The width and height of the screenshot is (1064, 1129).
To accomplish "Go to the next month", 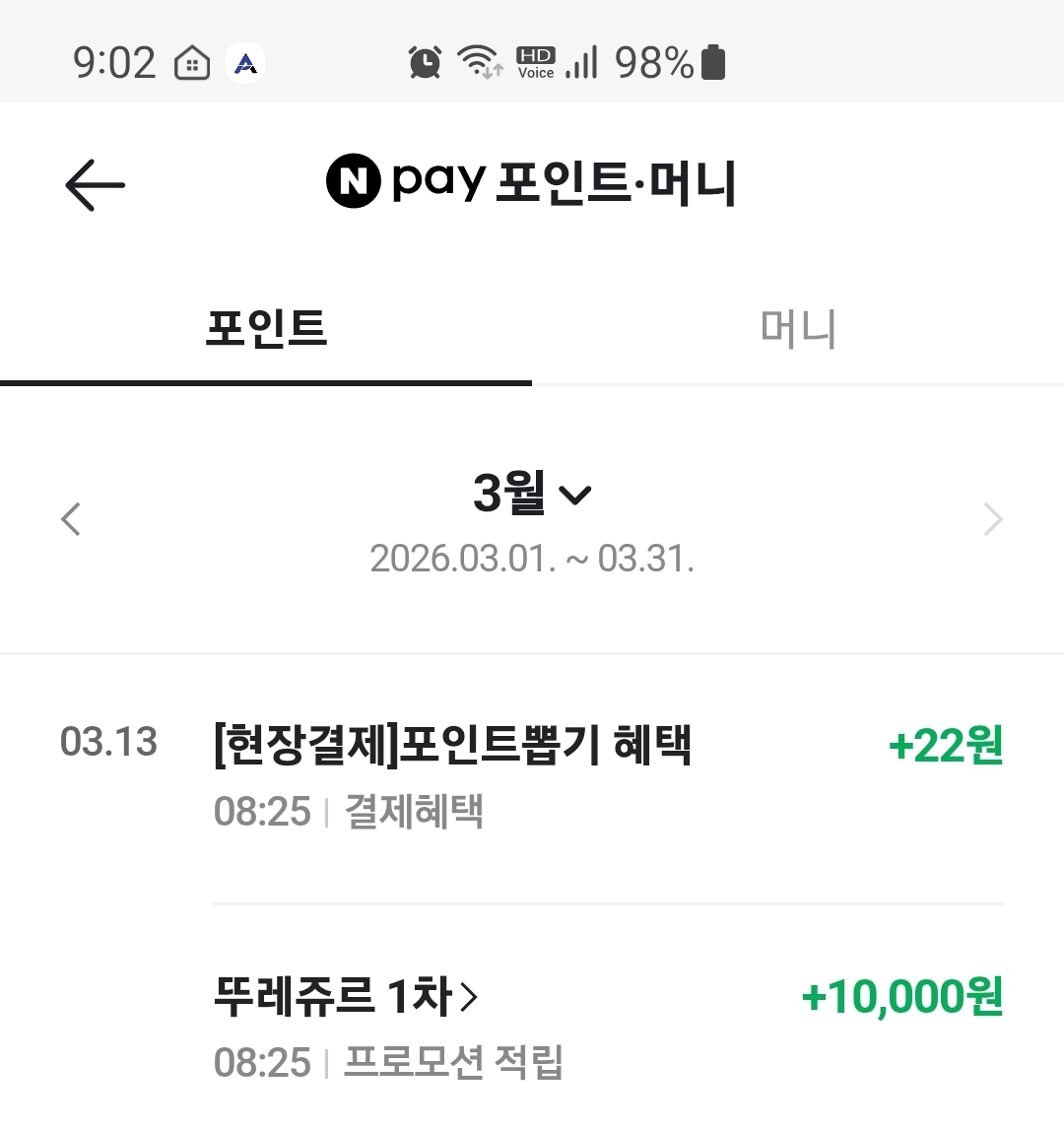I will (x=992, y=519).
